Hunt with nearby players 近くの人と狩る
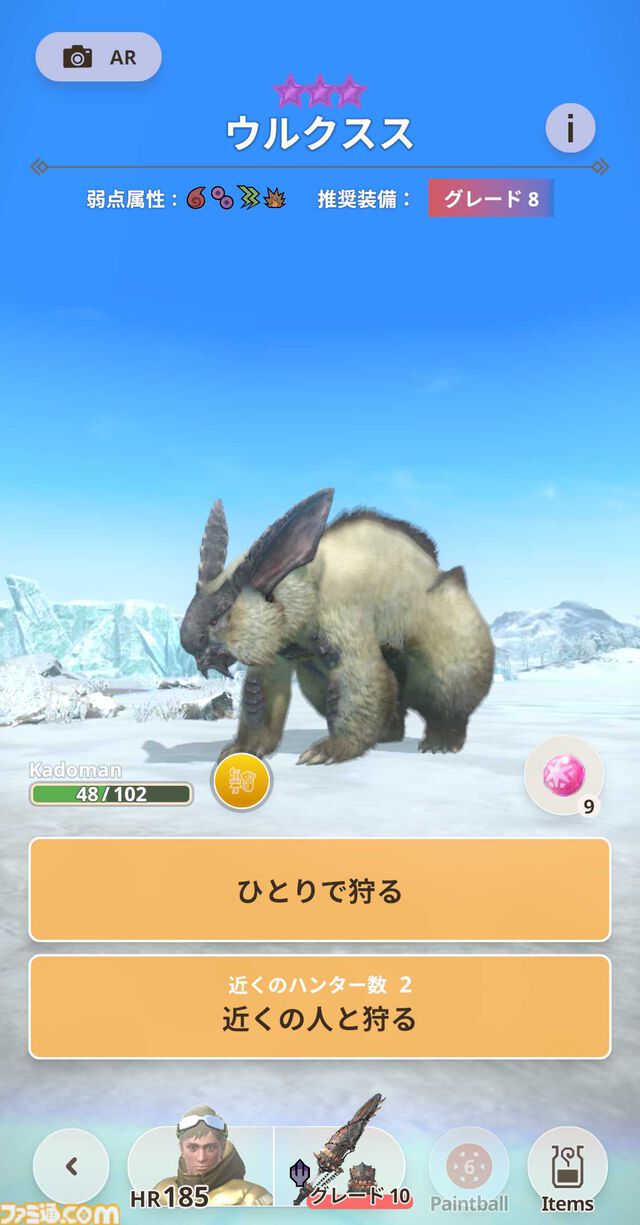 (x=320, y=1006)
